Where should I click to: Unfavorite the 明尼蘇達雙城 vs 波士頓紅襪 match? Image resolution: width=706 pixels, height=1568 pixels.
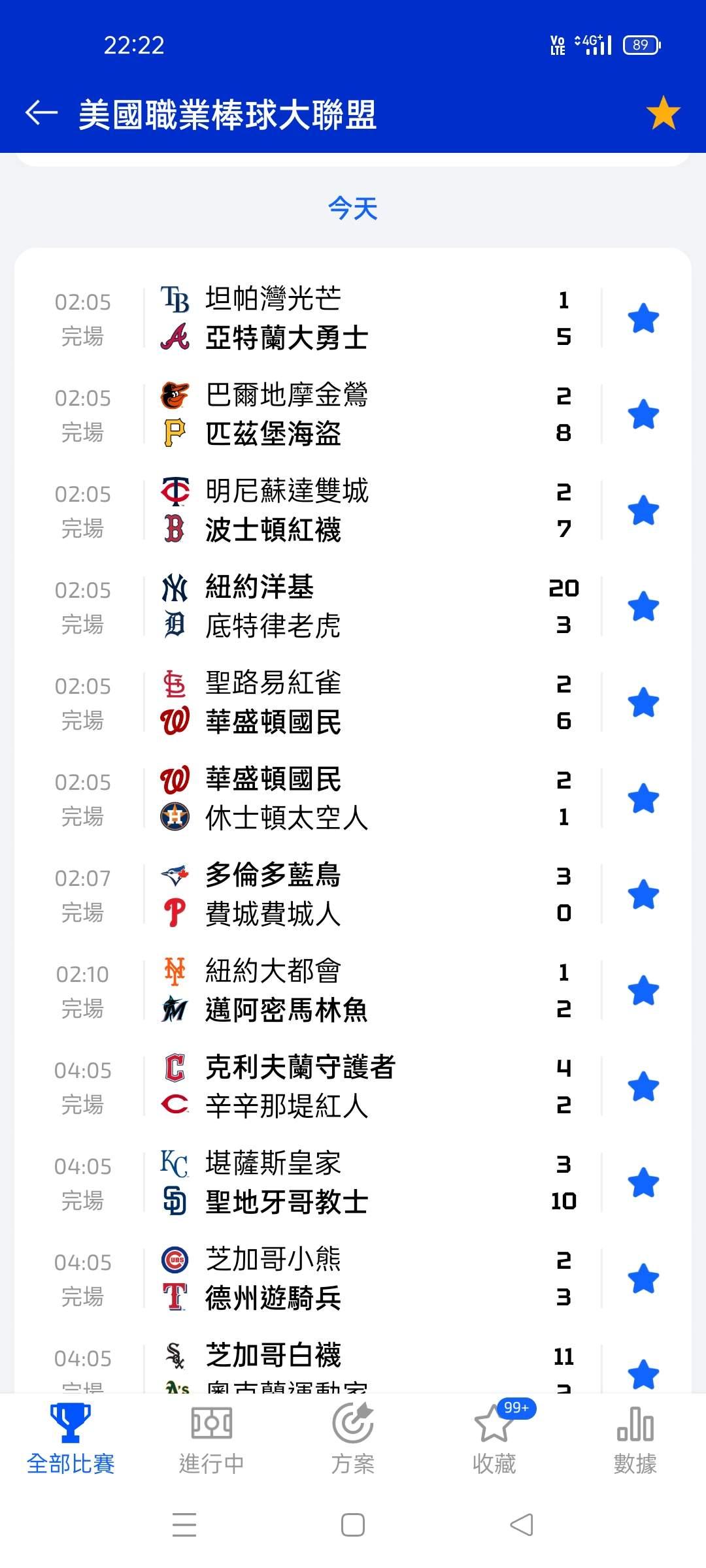tap(643, 511)
